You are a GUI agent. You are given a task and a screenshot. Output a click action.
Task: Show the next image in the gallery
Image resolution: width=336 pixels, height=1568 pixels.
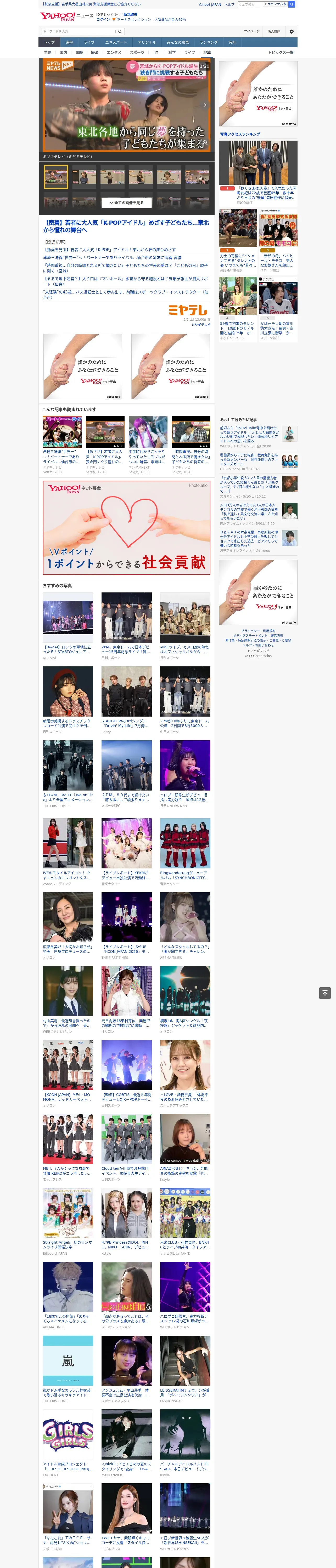coord(205,105)
